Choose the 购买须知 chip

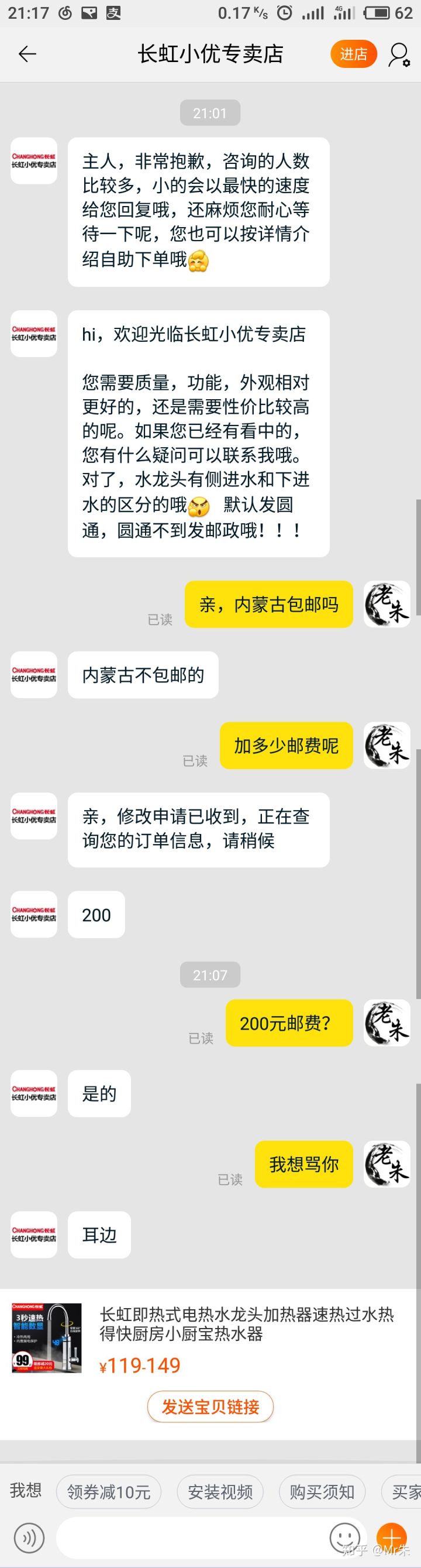click(322, 1492)
